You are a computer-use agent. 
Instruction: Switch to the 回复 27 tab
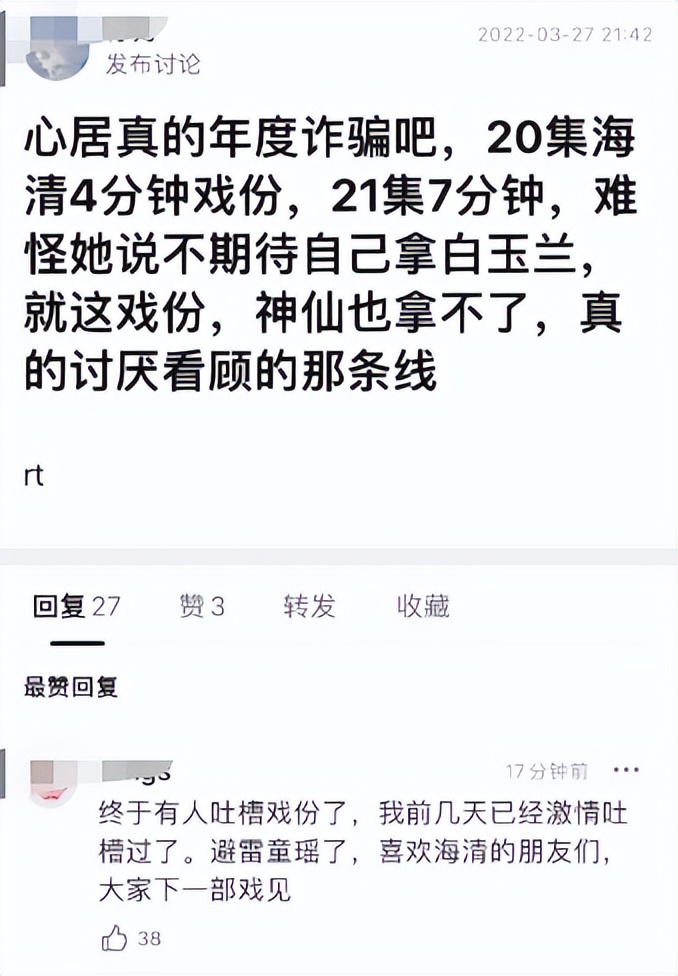(x=76, y=606)
